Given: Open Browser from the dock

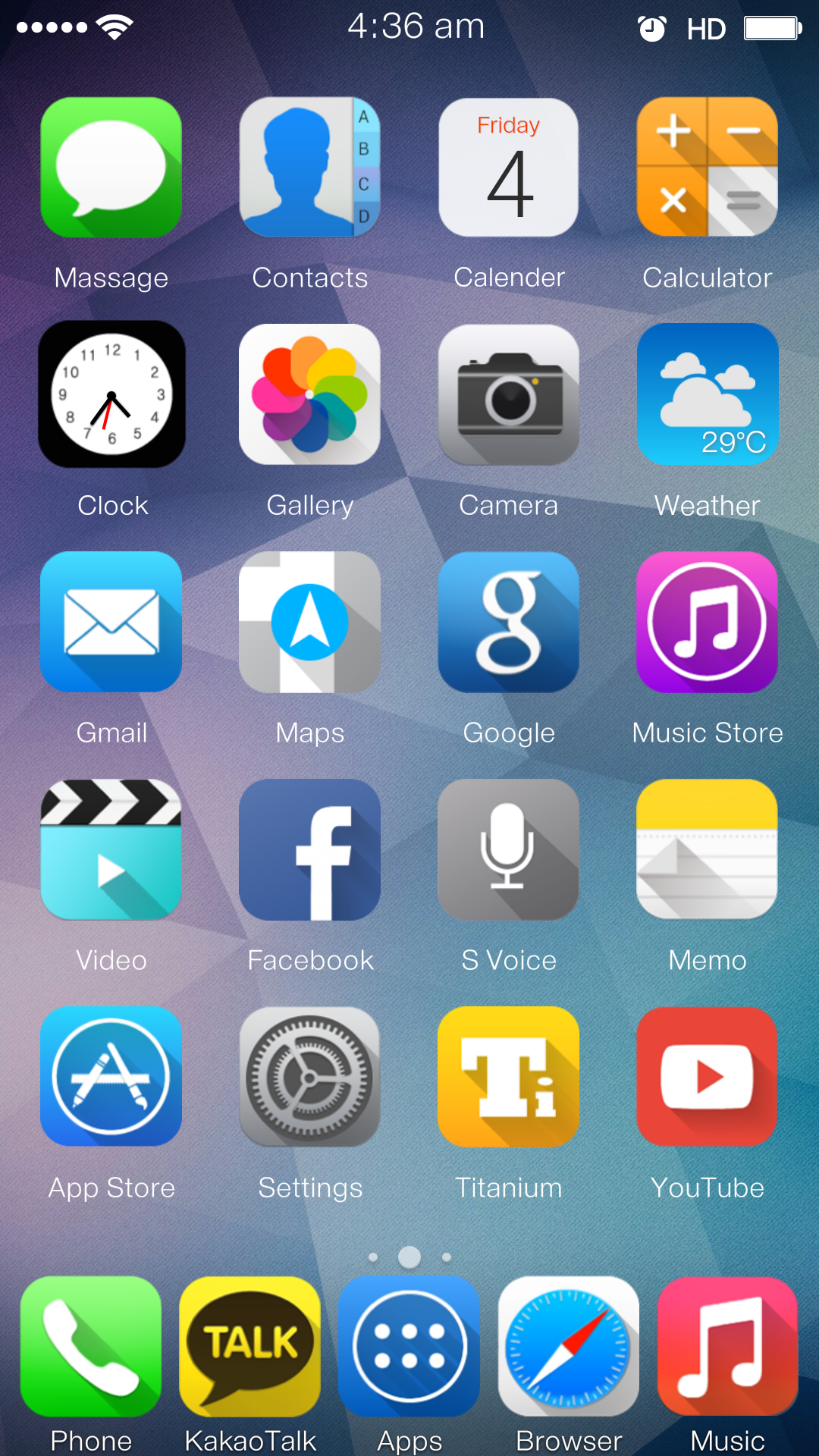Looking at the screenshot, I should (569, 1346).
